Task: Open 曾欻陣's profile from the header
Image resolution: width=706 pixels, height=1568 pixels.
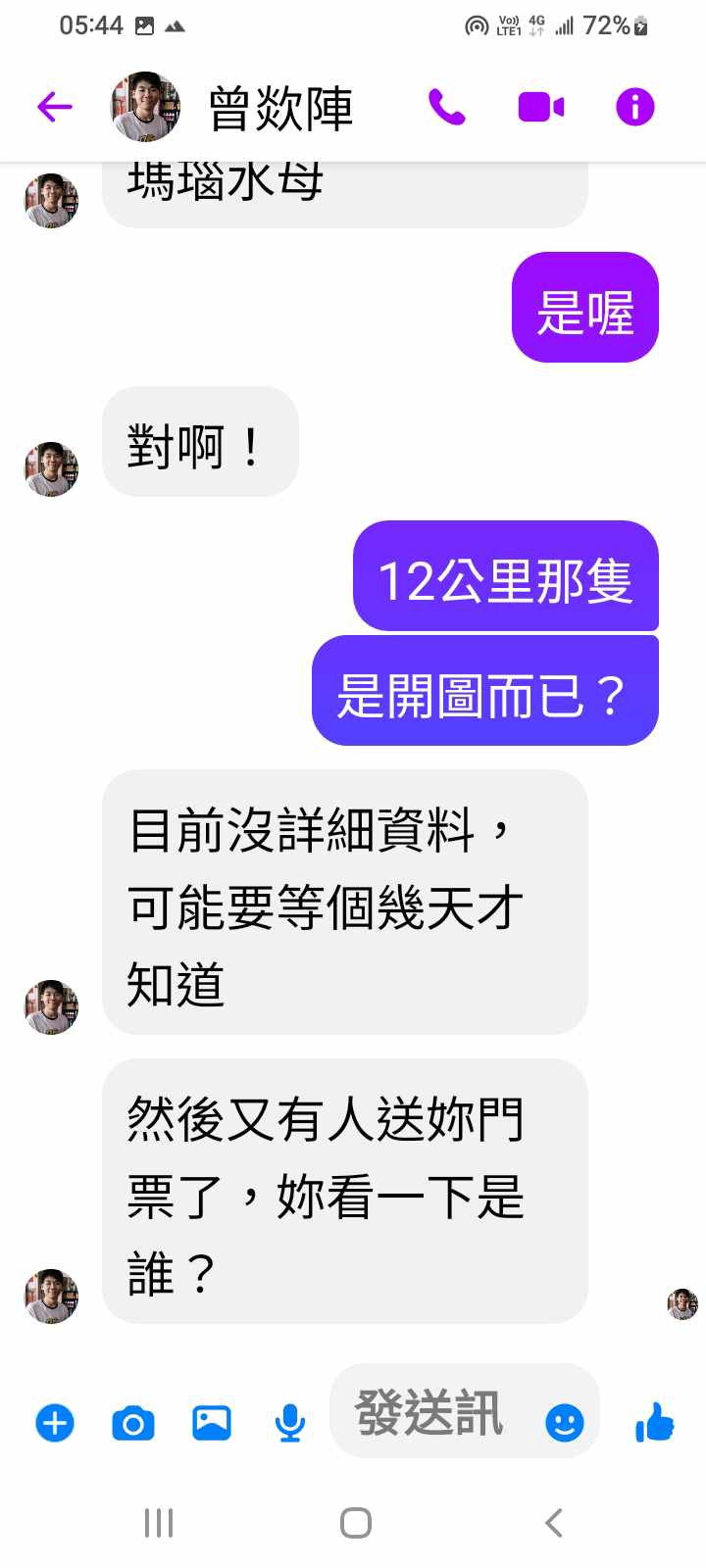Action: tap(279, 108)
